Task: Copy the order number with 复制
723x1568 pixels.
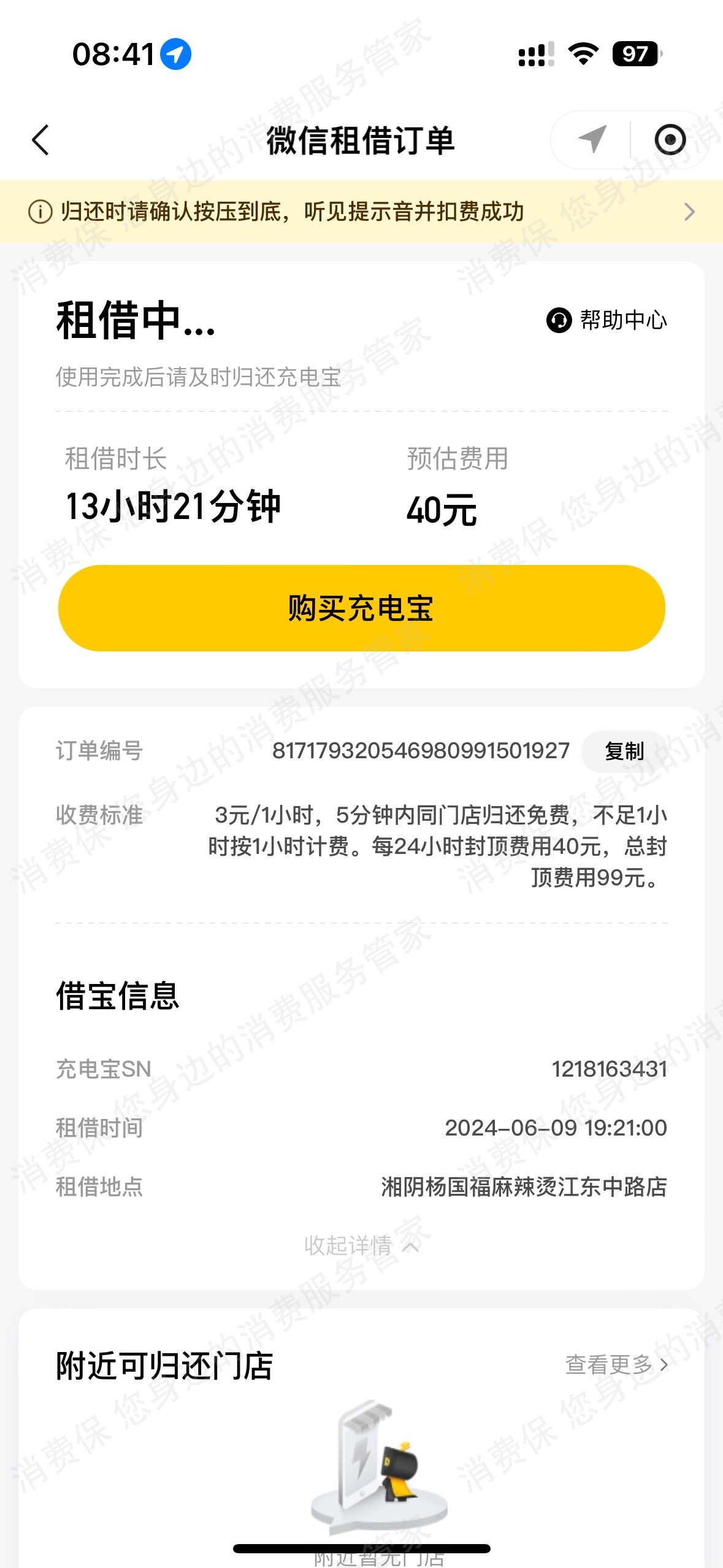Action: coord(624,751)
